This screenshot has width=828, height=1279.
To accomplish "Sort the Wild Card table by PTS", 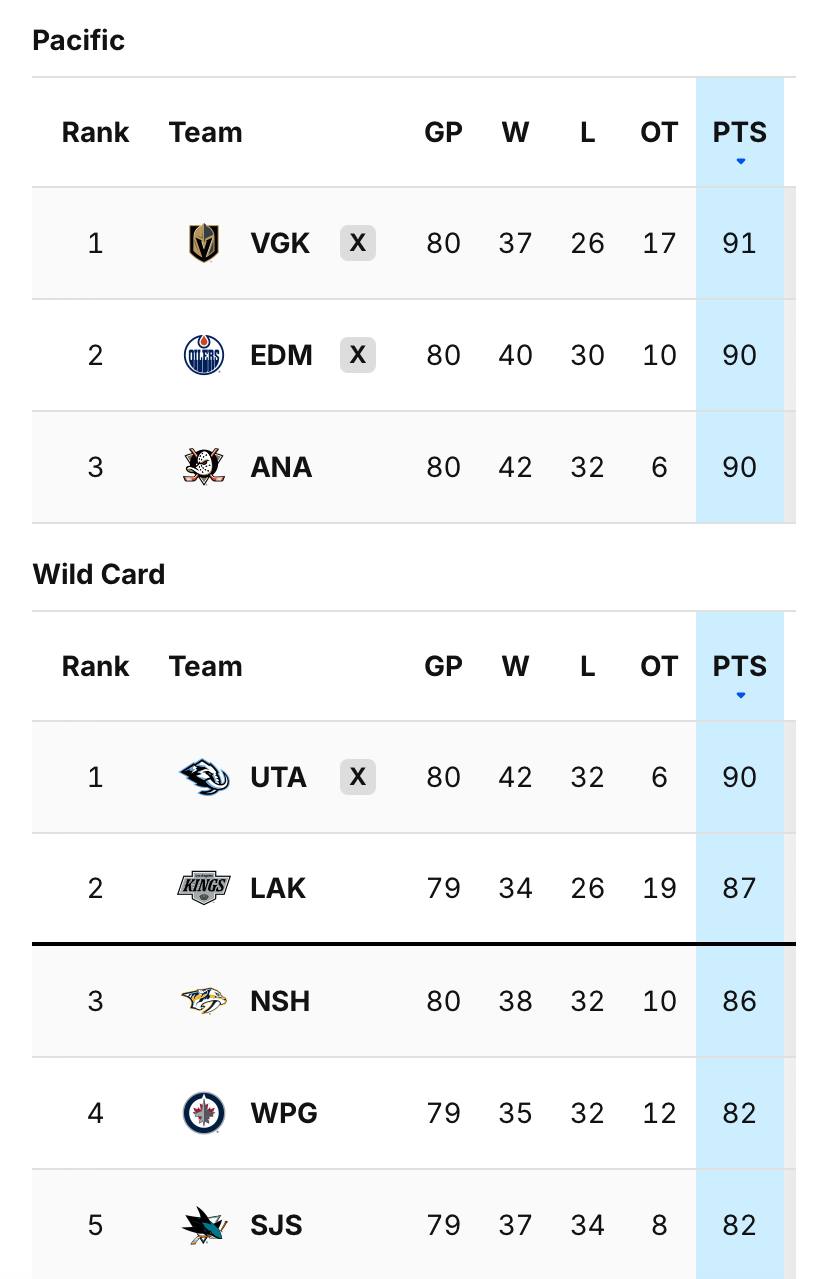I will [x=739, y=666].
